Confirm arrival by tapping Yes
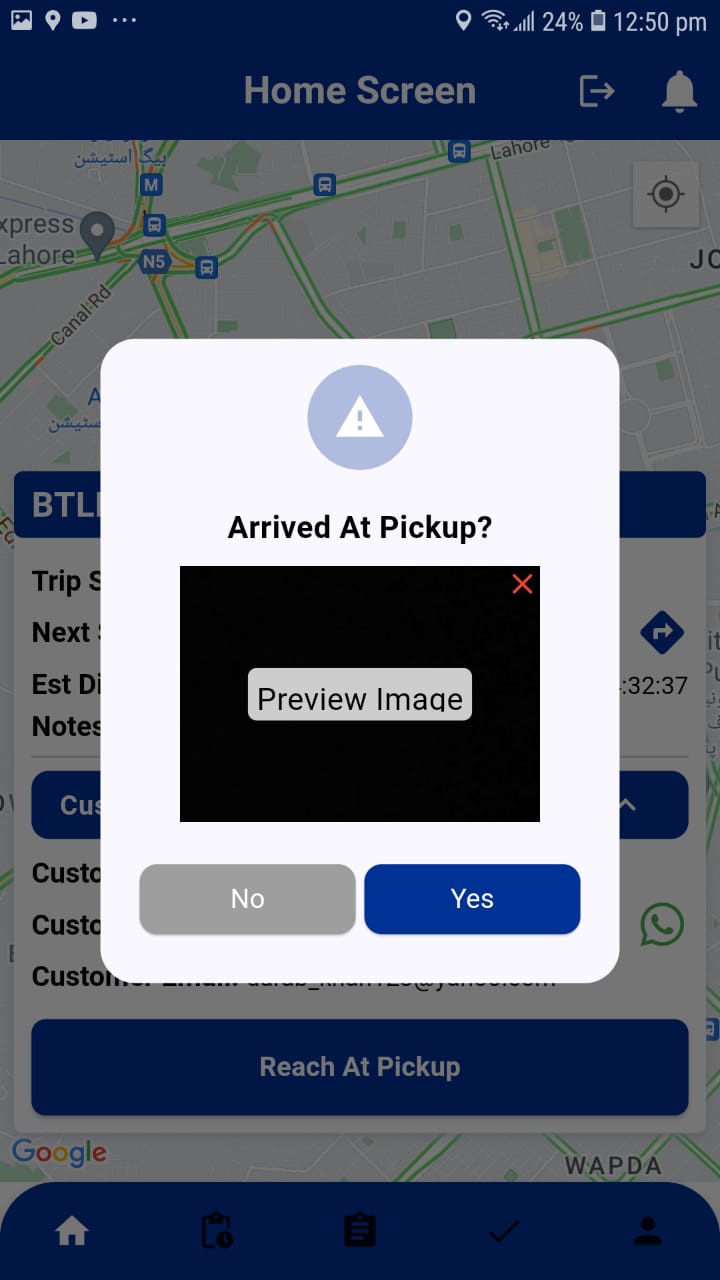 click(x=472, y=899)
